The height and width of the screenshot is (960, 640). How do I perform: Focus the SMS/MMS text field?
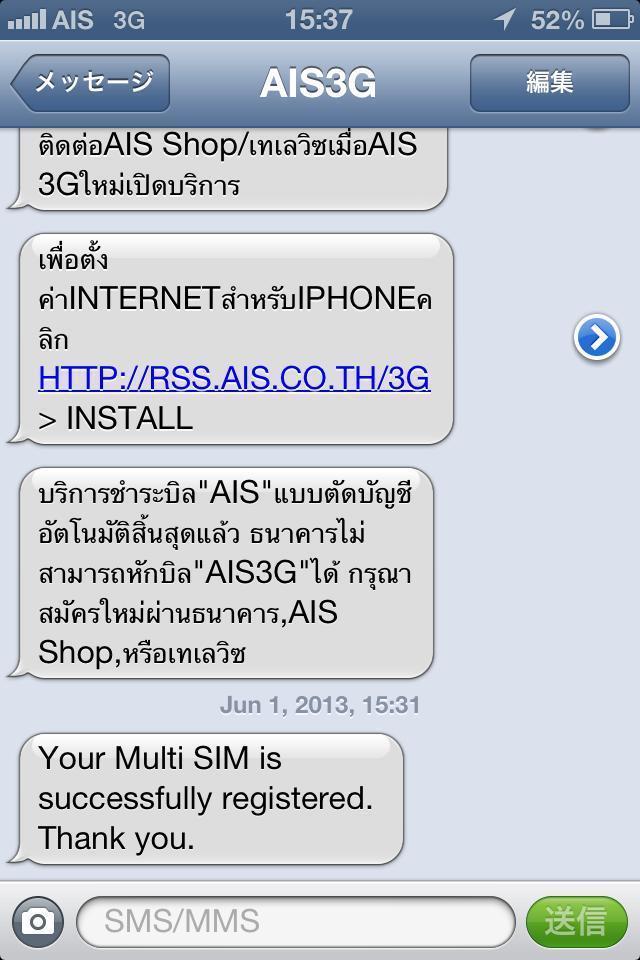pyautogui.click(x=295, y=921)
